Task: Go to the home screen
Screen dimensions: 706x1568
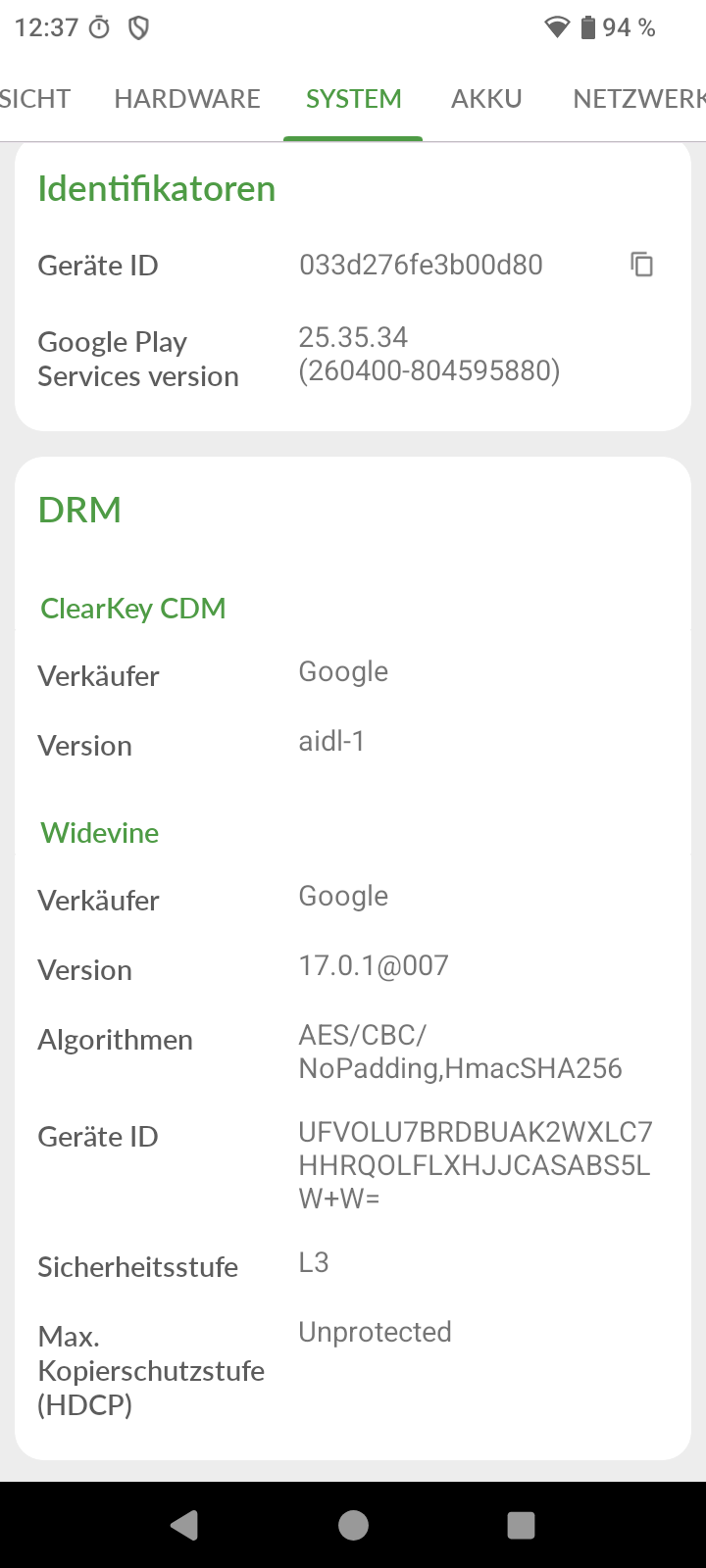Action: tap(353, 1525)
